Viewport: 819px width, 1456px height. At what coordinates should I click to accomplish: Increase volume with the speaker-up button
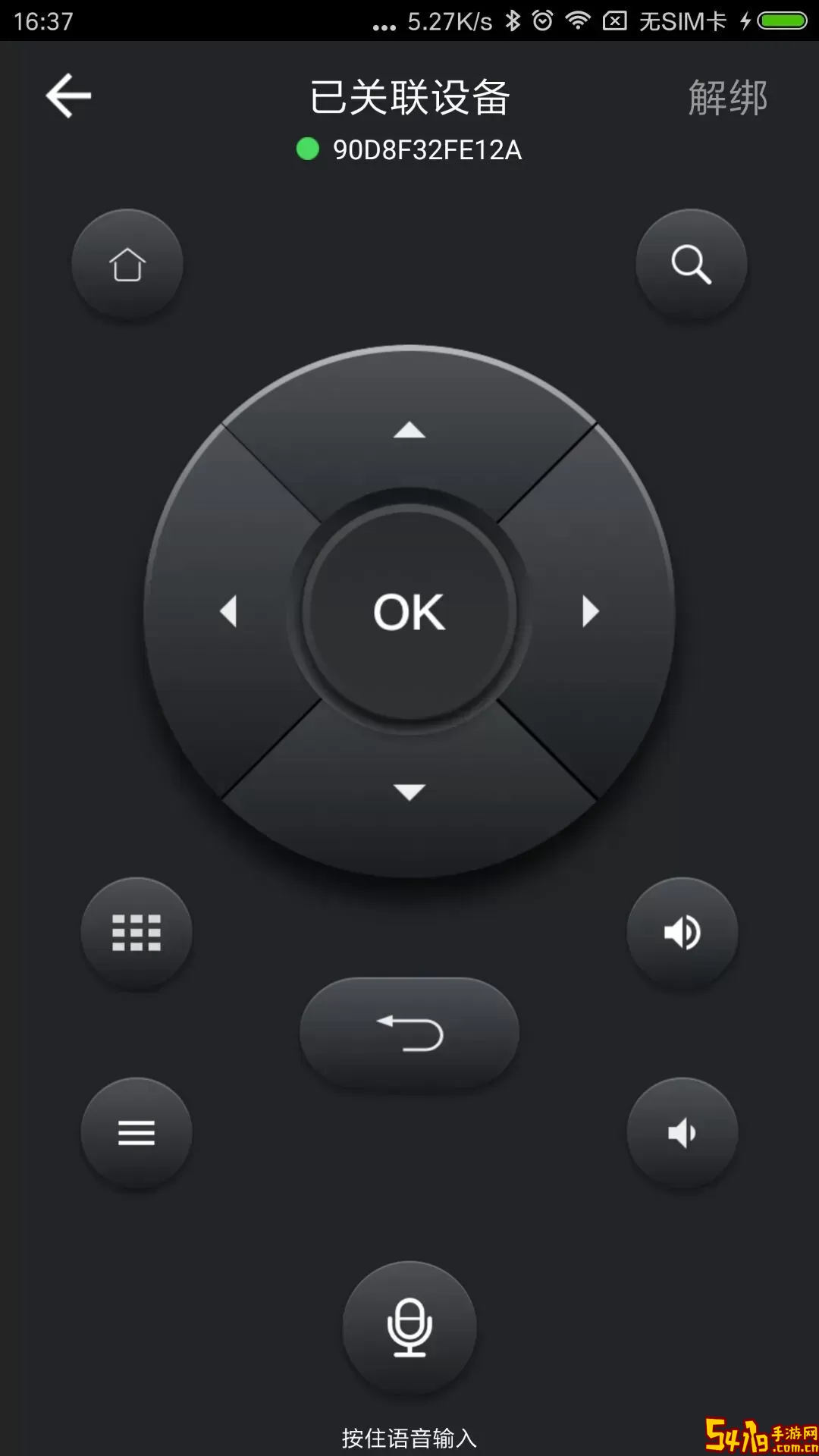coord(682,933)
